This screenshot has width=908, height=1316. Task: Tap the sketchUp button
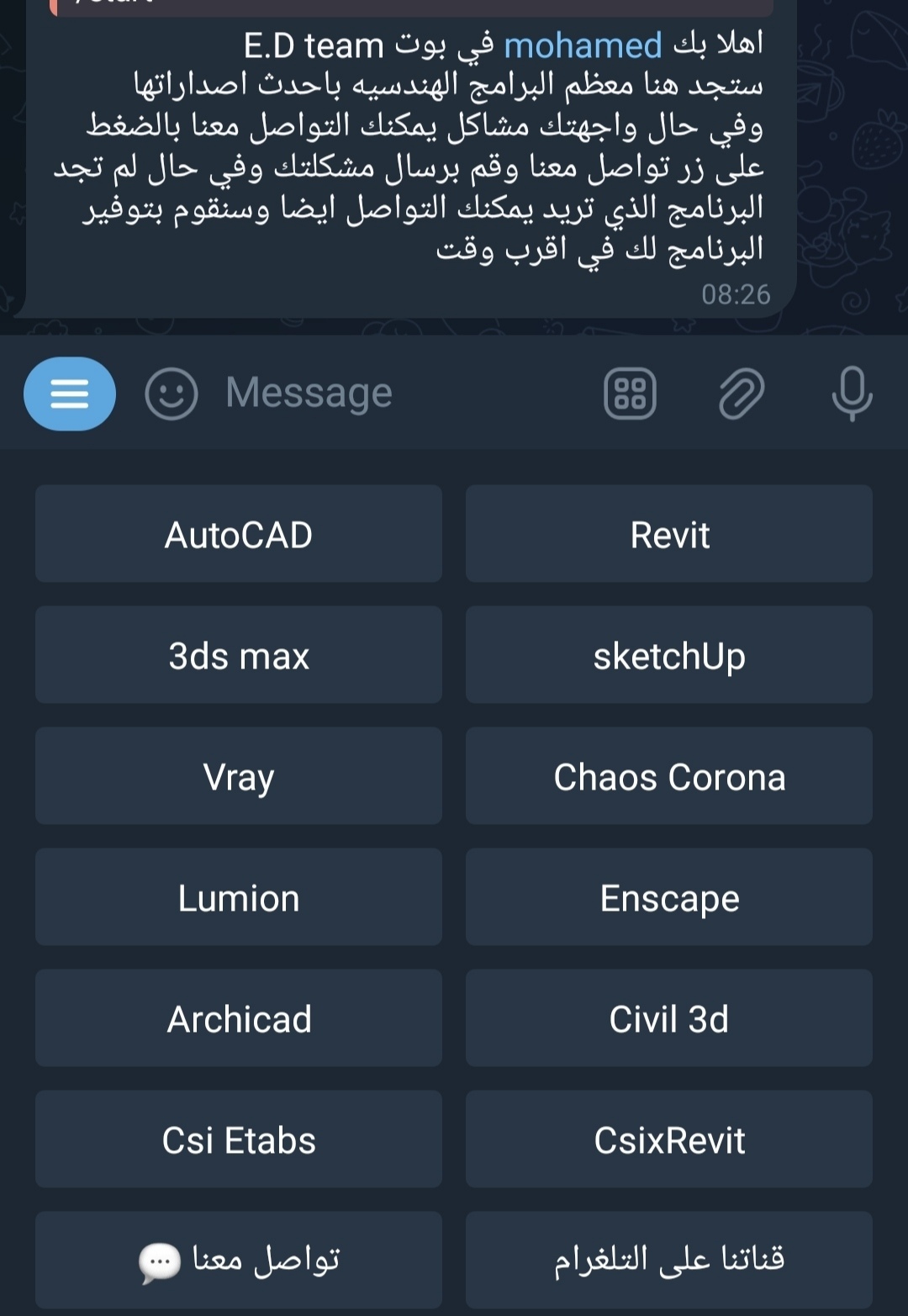tap(669, 655)
